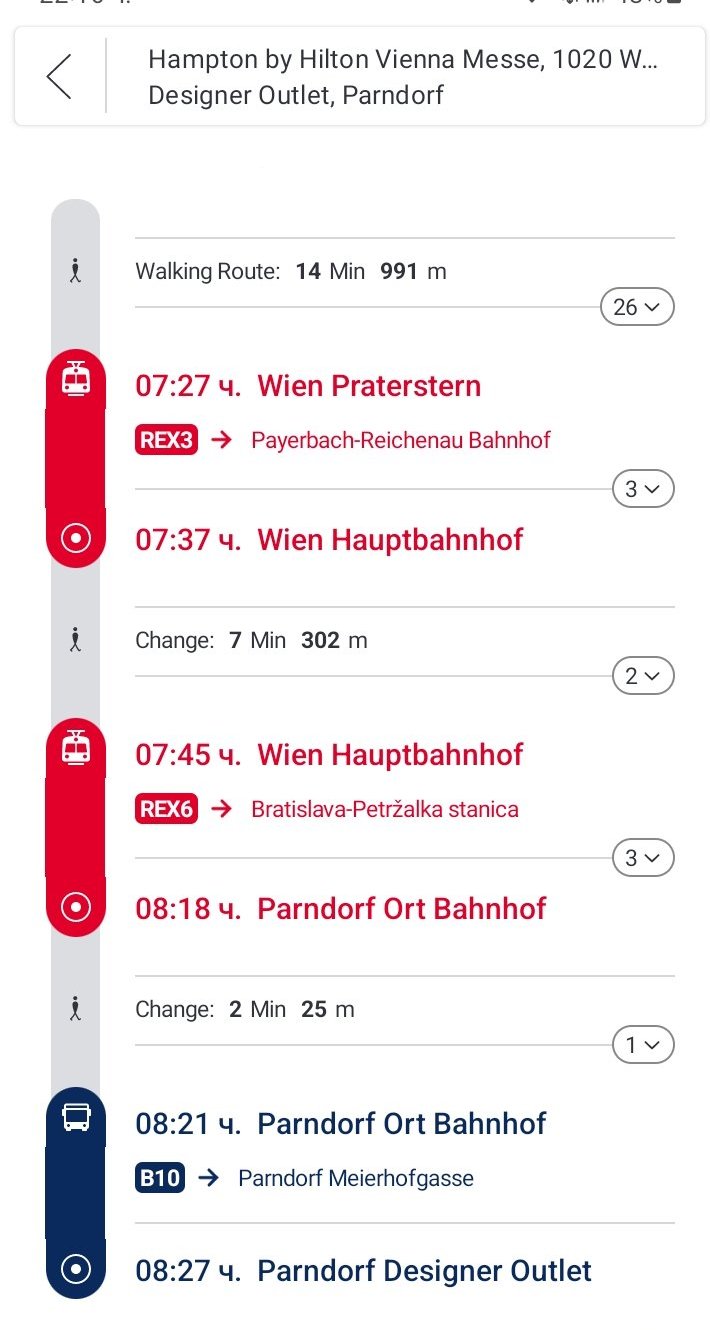Expand the 3 stops of REX3 train

click(643, 489)
